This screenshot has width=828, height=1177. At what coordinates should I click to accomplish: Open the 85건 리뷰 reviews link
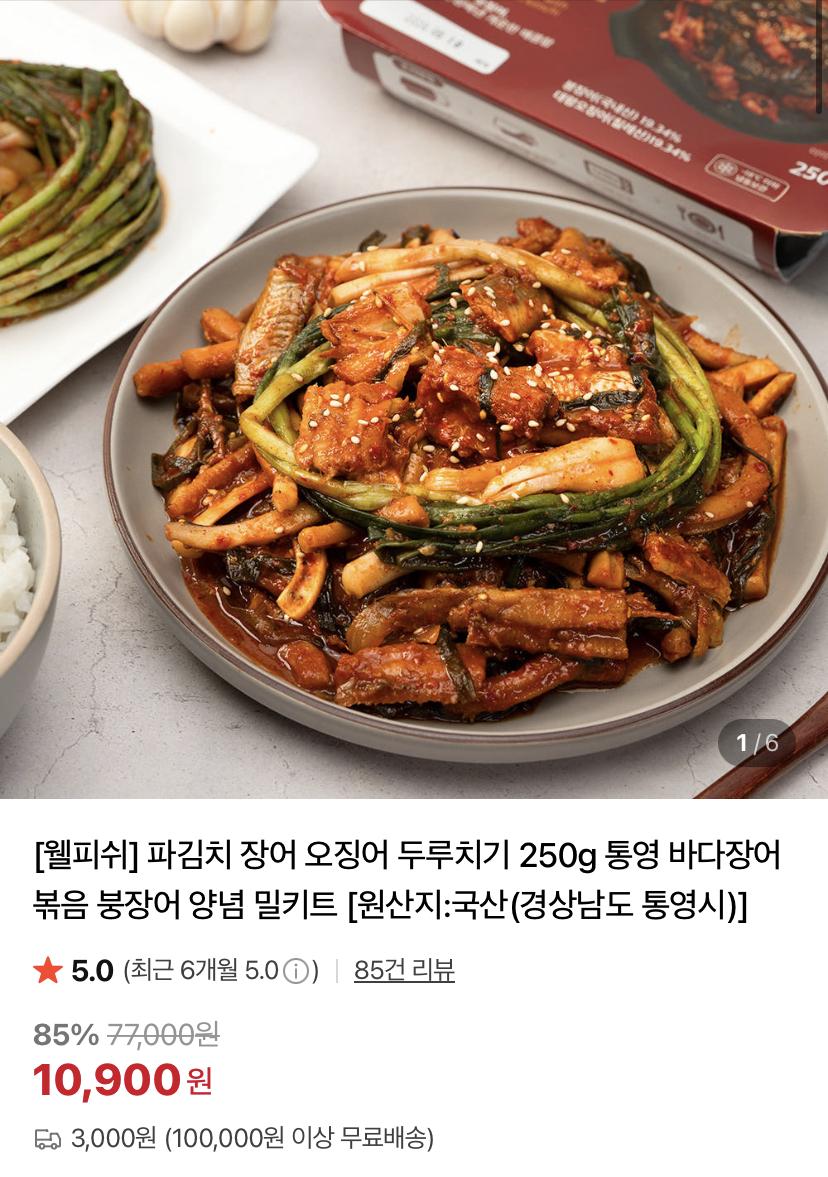(x=404, y=970)
